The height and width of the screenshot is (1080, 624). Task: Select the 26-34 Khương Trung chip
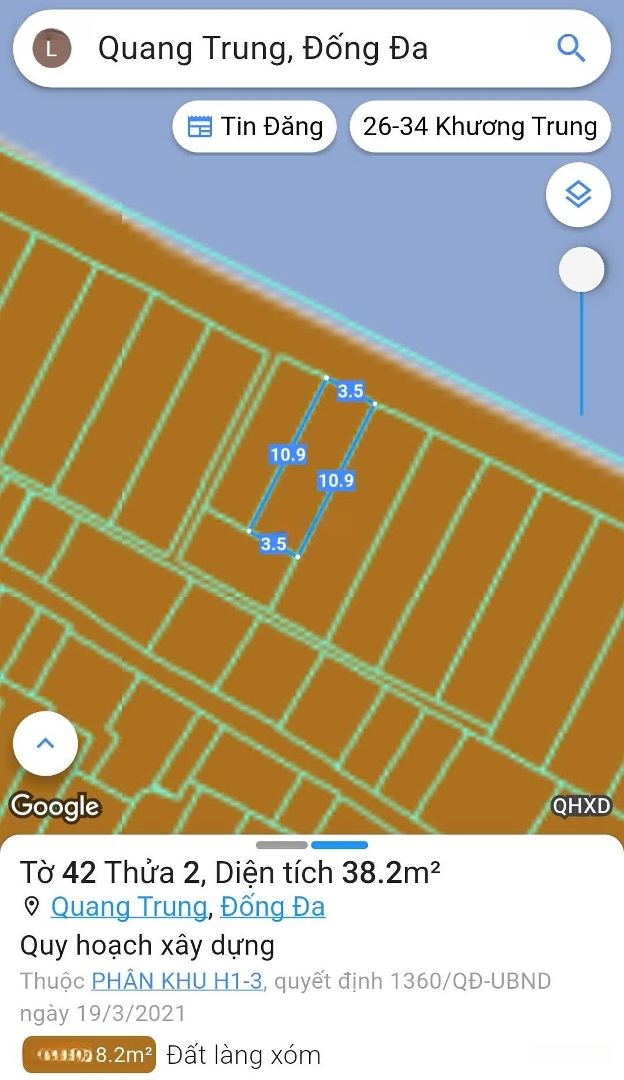tap(479, 127)
